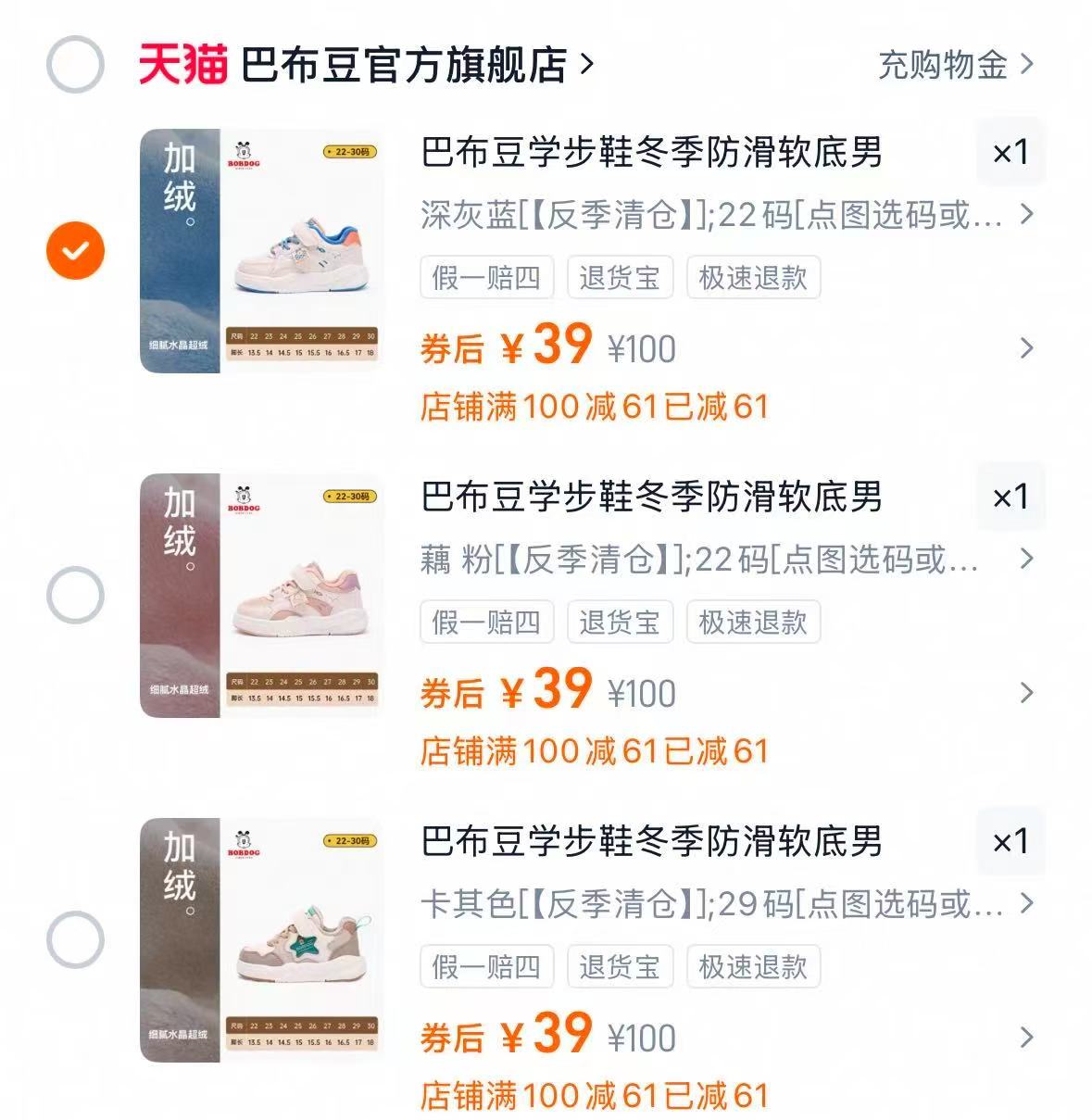Image resolution: width=1092 pixels, height=1120 pixels.
Task: Click the 退货宝 service tag on second item
Action: click(x=620, y=622)
